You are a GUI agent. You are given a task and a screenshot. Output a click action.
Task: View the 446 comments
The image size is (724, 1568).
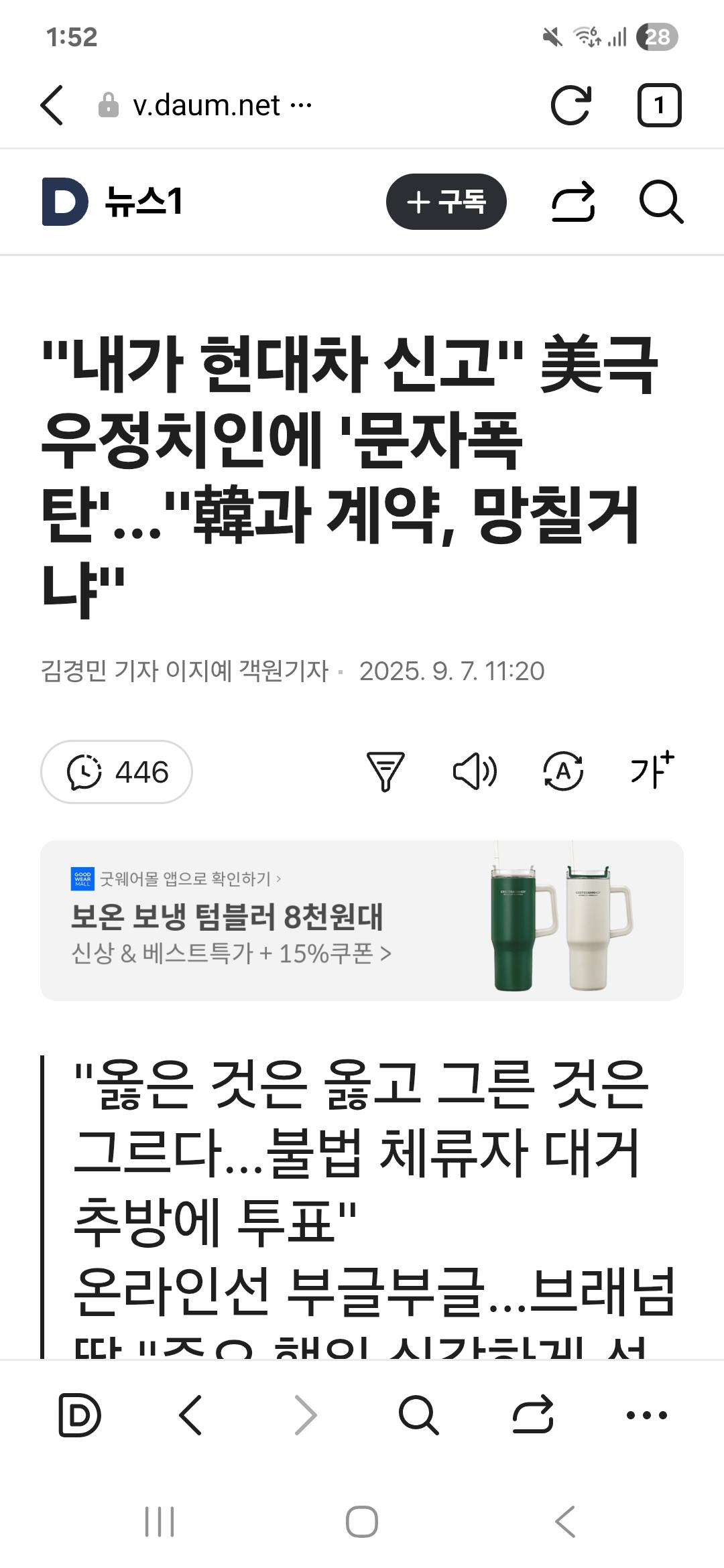[x=117, y=772]
